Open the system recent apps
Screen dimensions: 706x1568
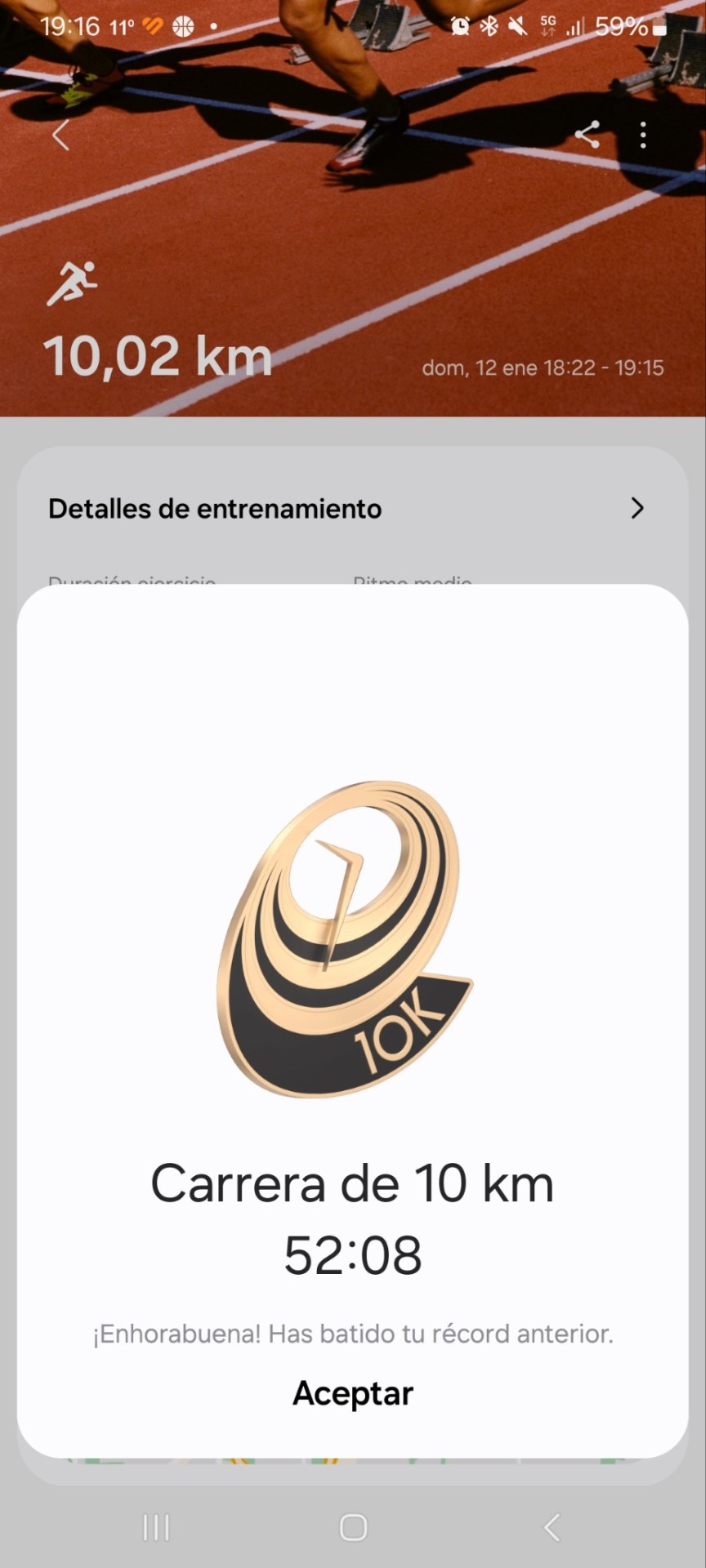coord(156,1526)
